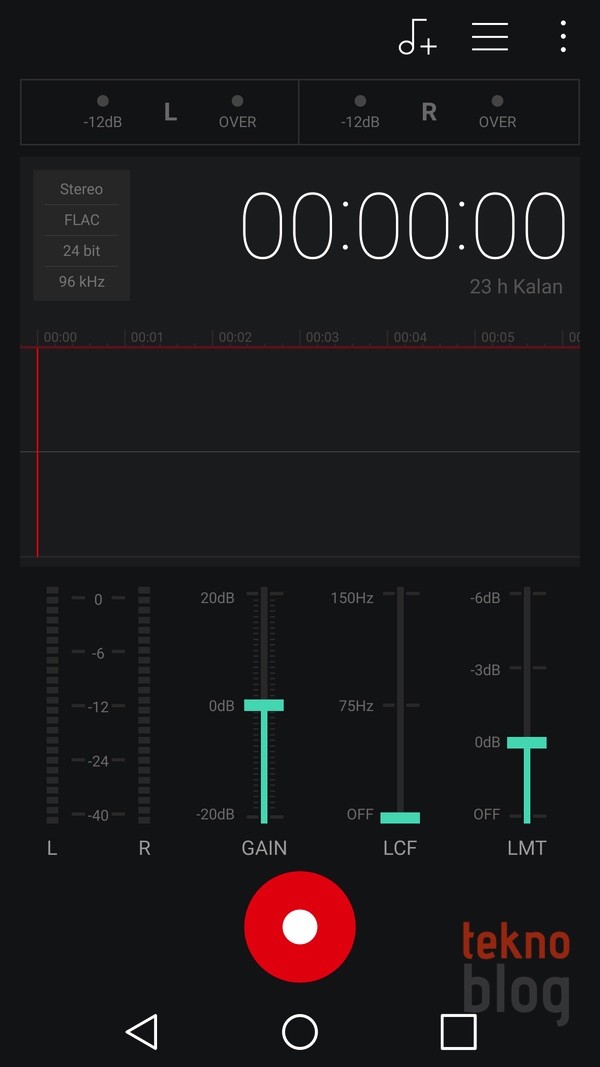Viewport: 600px width, 1067px height.
Task: Open recent apps
Action: coord(459,1032)
